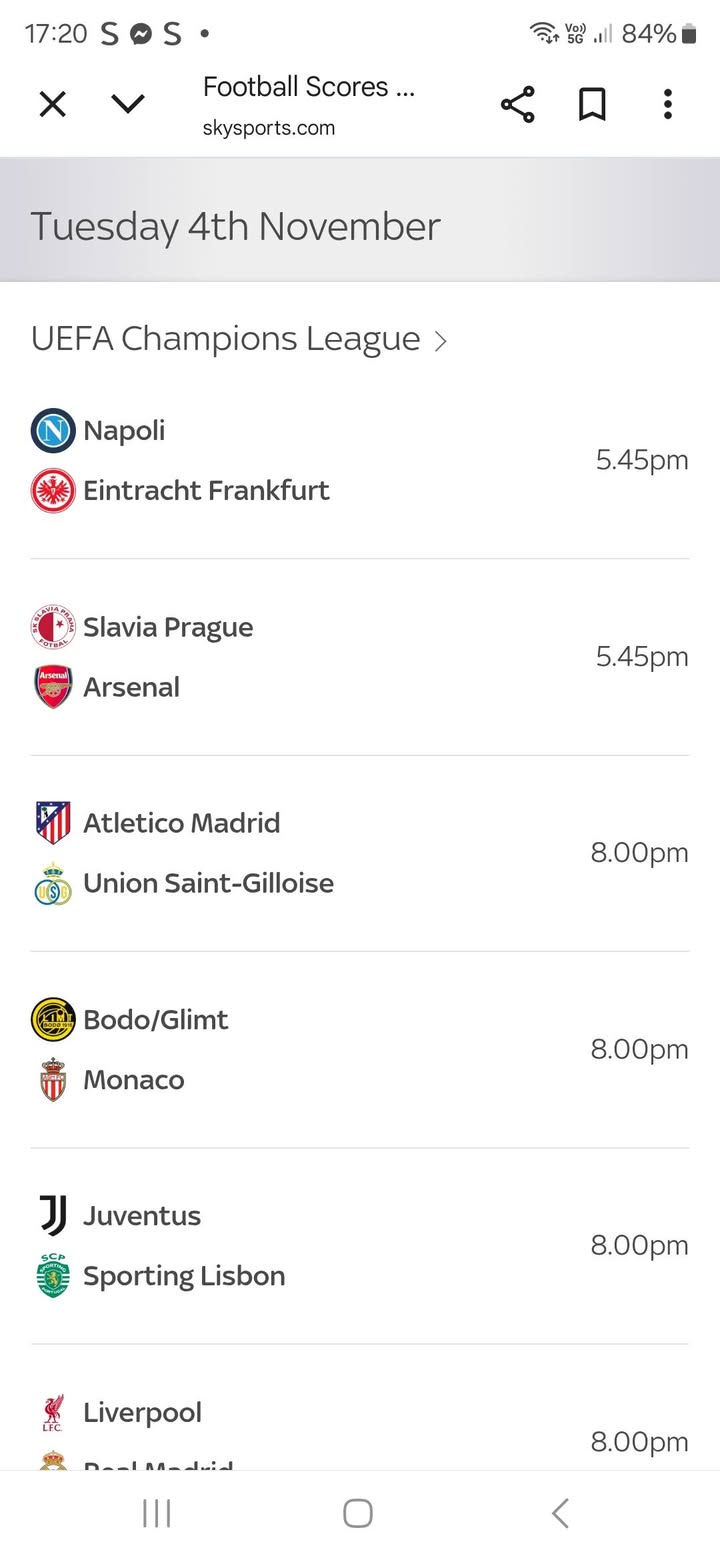Close the in-app browser tab

[x=52, y=104]
